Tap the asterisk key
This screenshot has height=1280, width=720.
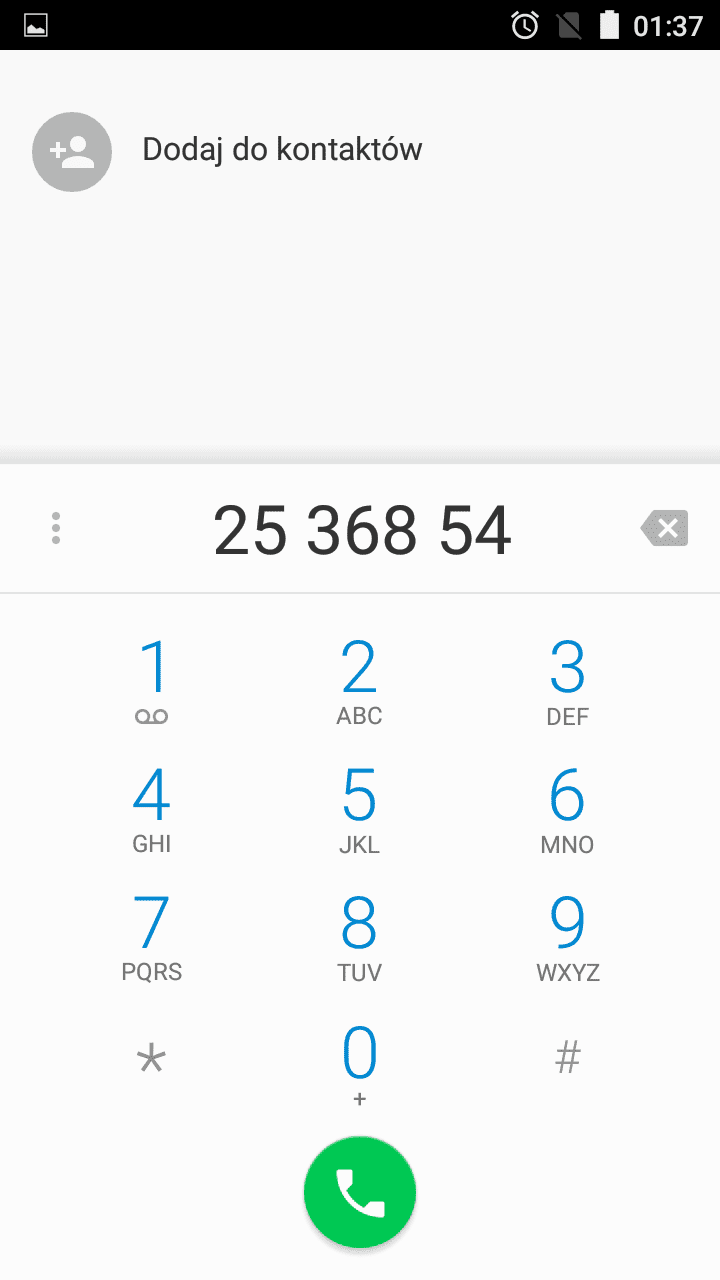tap(152, 1058)
